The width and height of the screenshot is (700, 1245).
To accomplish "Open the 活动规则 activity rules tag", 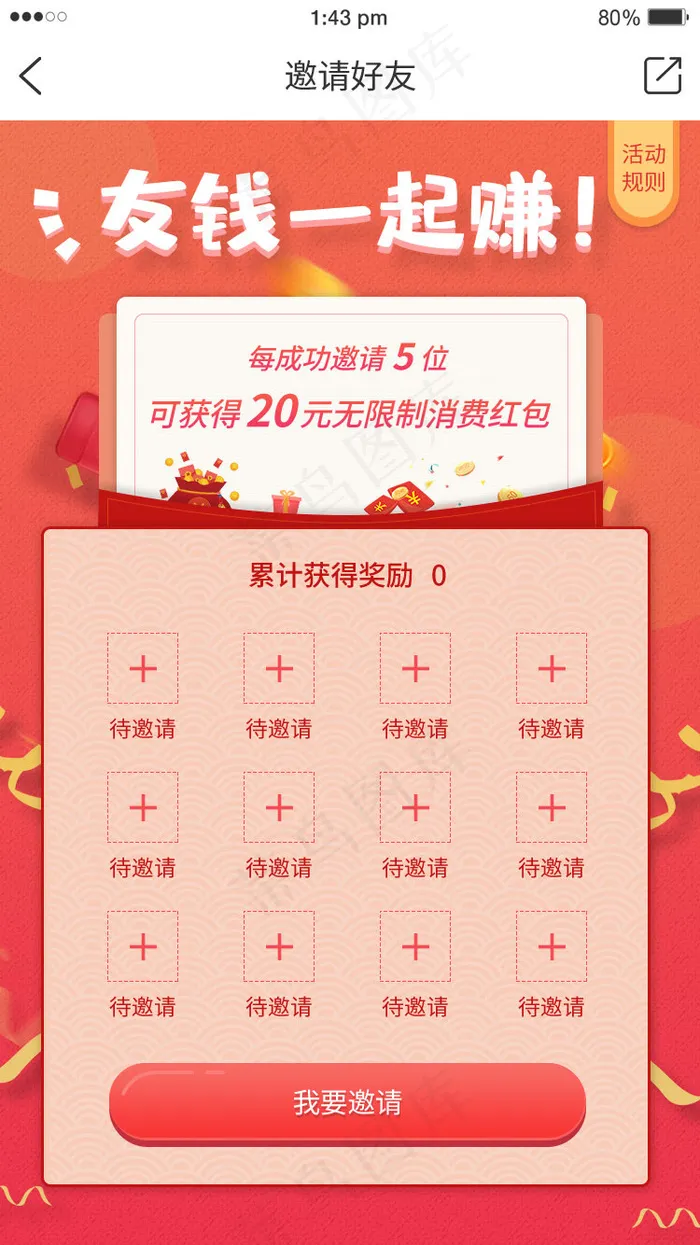I will click(643, 168).
